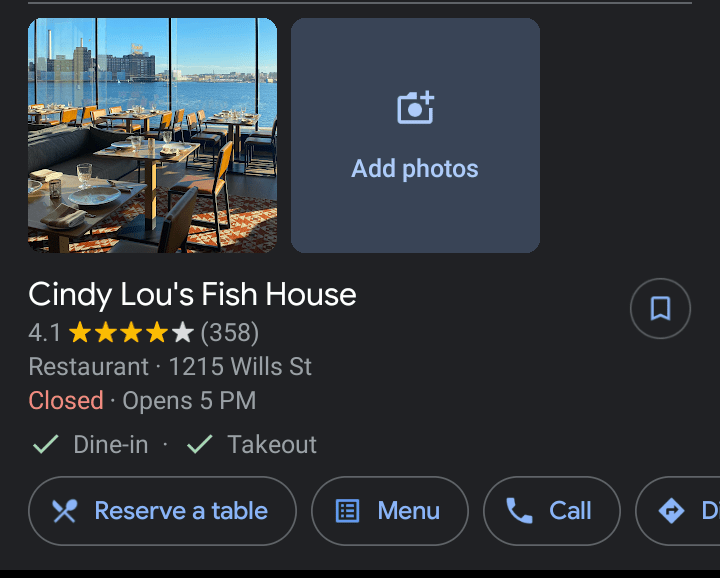Reserve a table at the restaurant

pyautogui.click(x=162, y=511)
